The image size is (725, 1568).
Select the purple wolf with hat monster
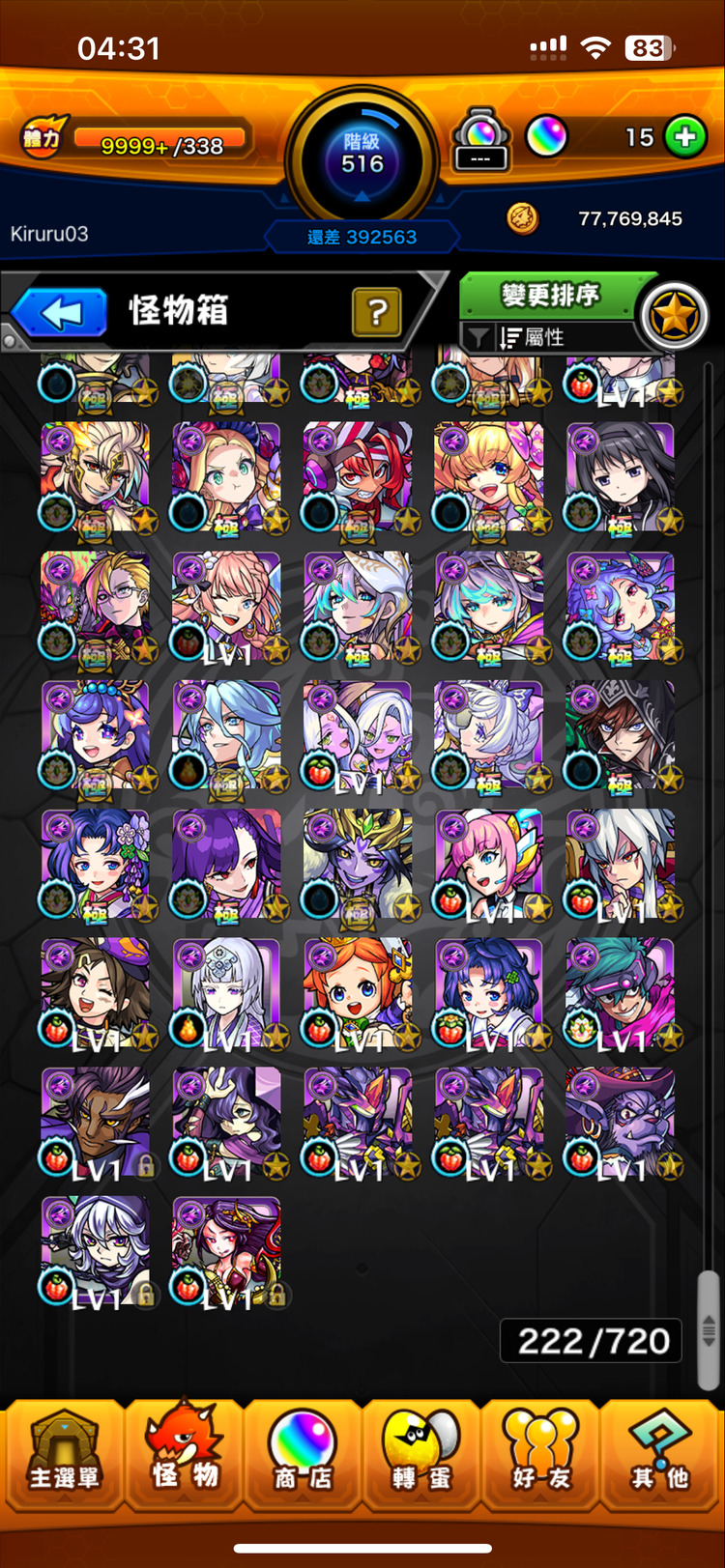621,1123
